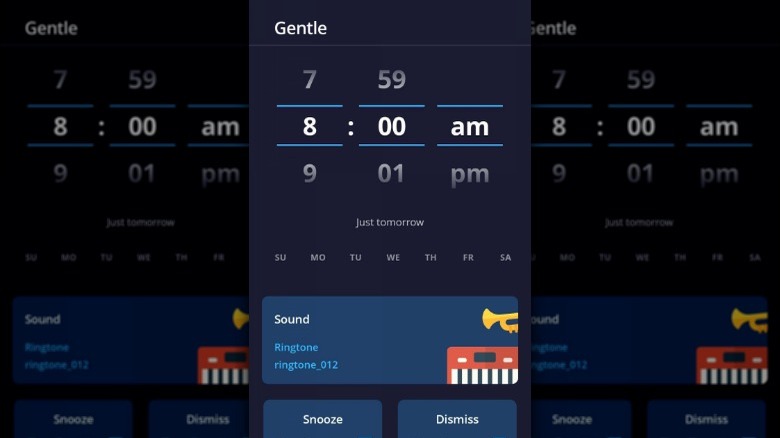Choose minute 01 in the picker
780x438 pixels.
point(391,174)
